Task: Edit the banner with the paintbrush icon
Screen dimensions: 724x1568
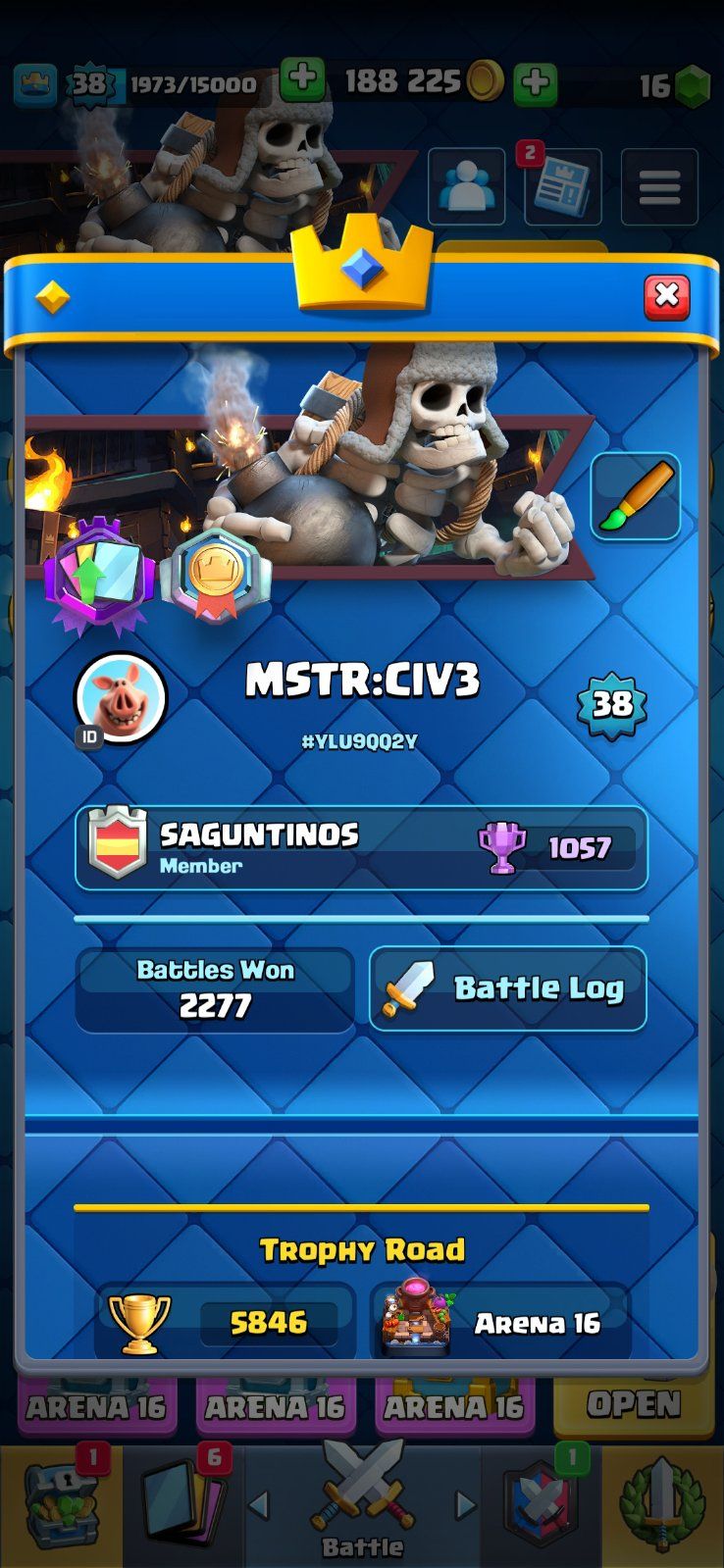Action: coord(636,496)
